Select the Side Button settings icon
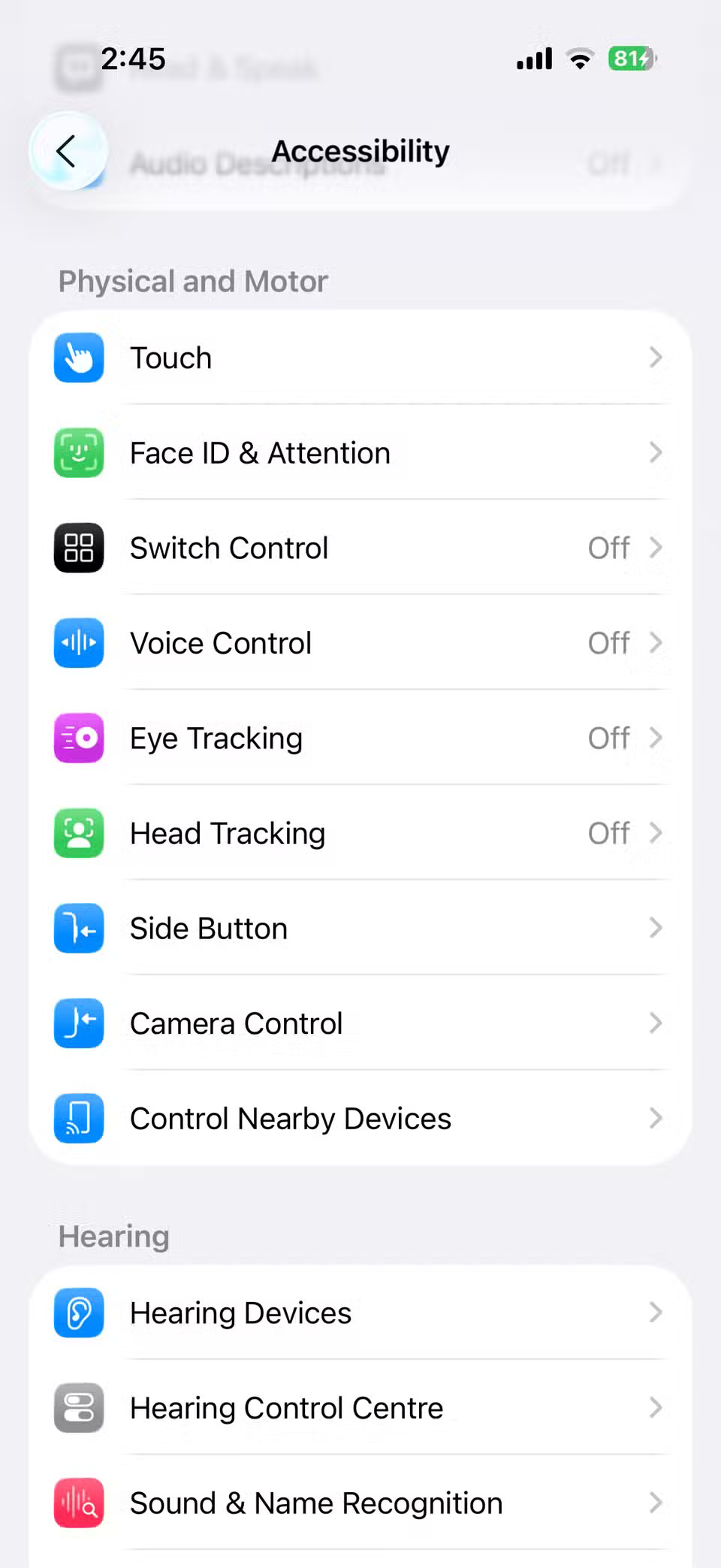This screenshot has height=1568, width=721. coord(78,929)
